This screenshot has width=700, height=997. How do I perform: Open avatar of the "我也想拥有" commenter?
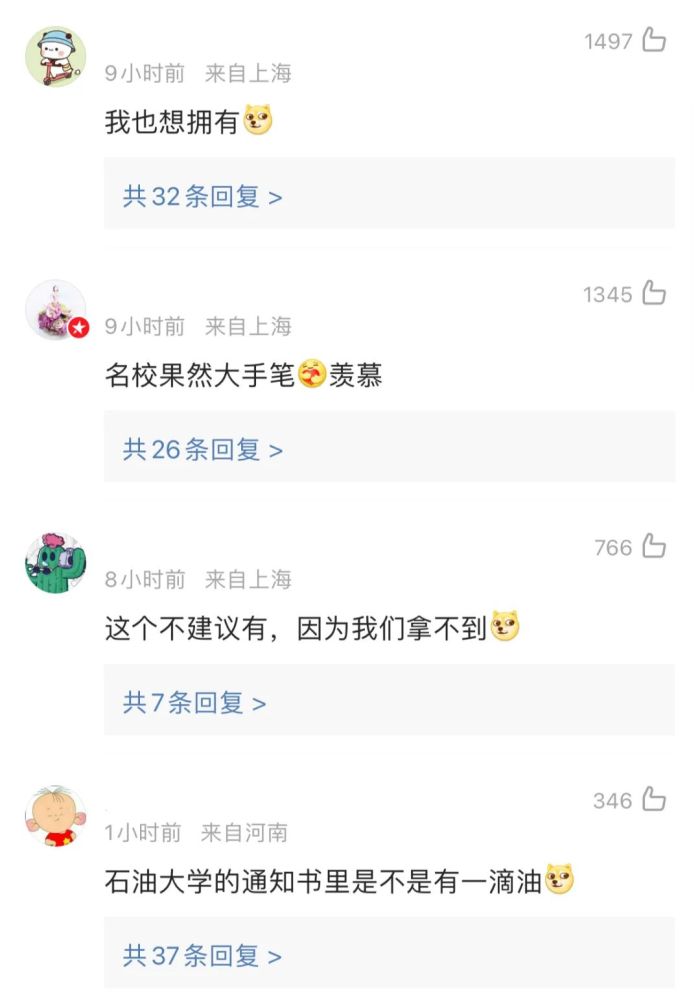[55, 57]
